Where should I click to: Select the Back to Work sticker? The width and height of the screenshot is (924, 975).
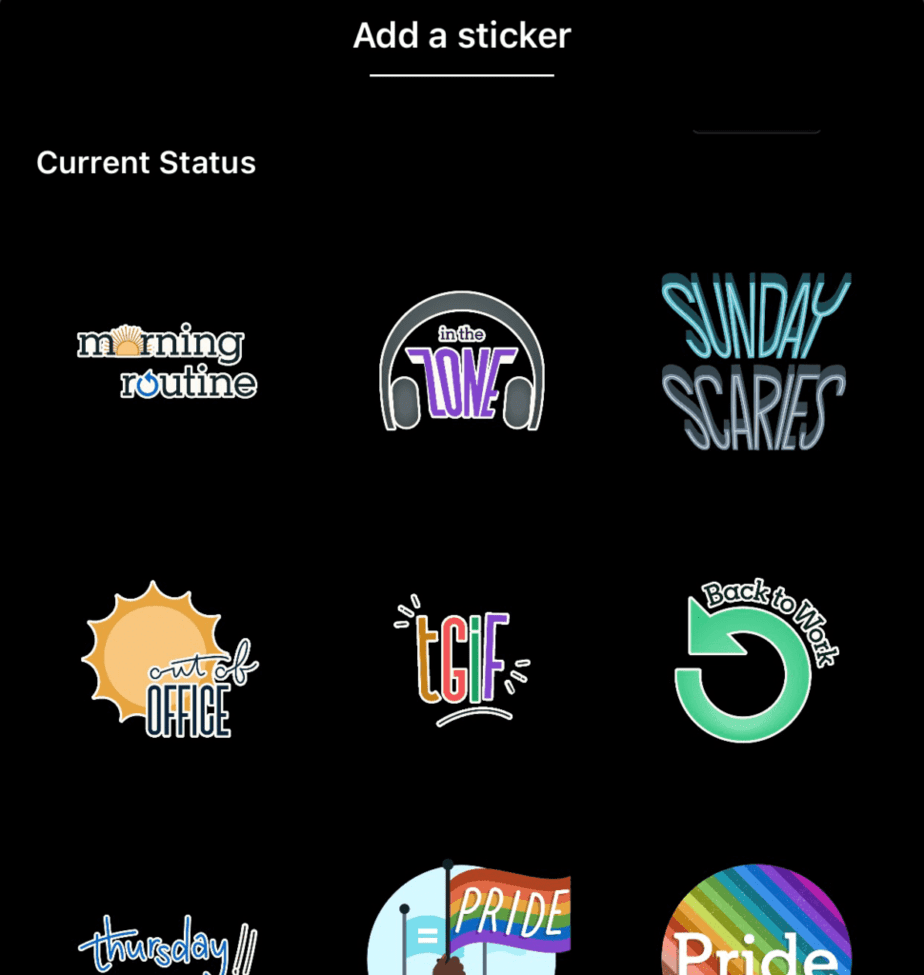pyautogui.click(x=755, y=661)
